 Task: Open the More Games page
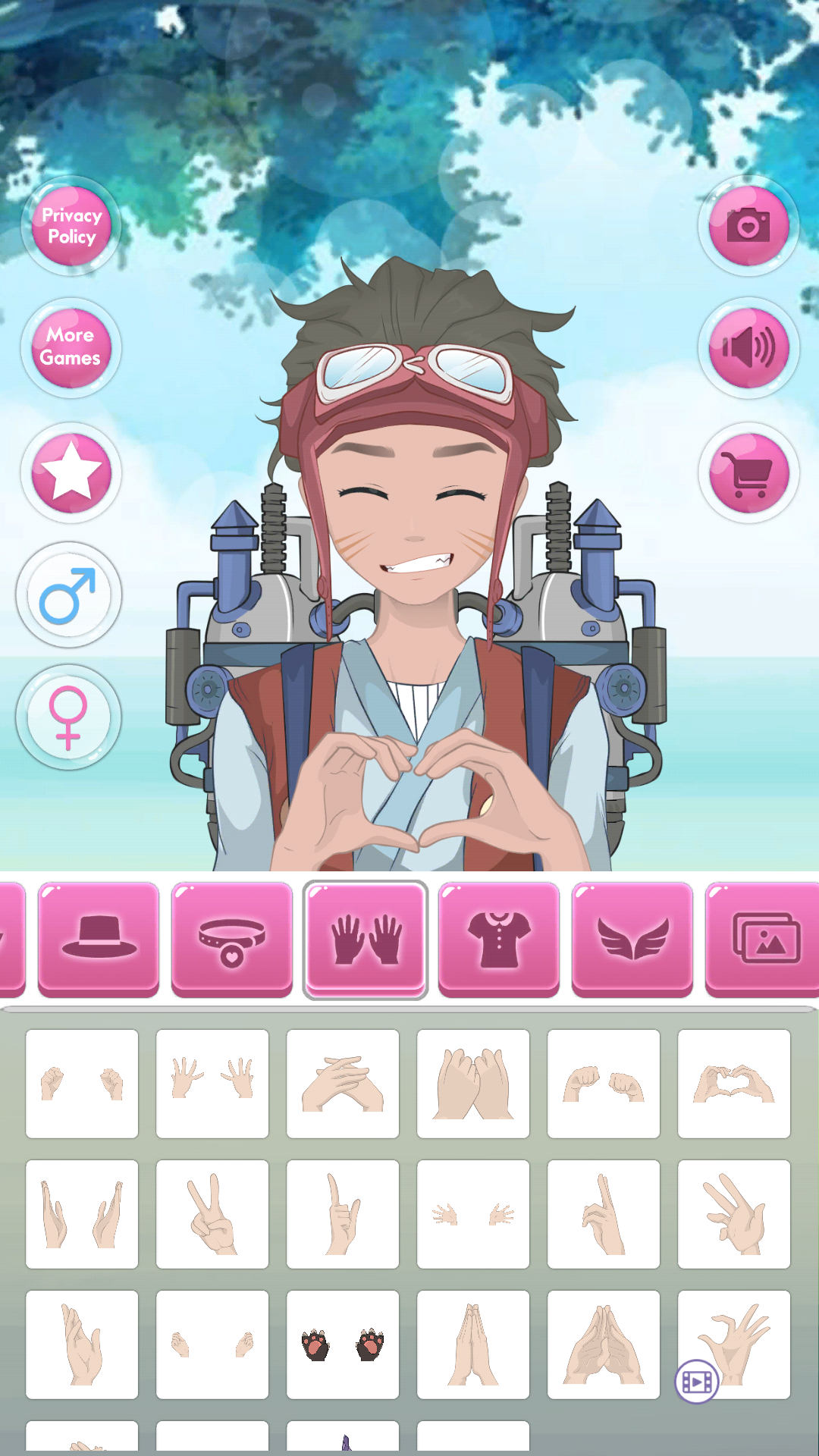(71, 347)
